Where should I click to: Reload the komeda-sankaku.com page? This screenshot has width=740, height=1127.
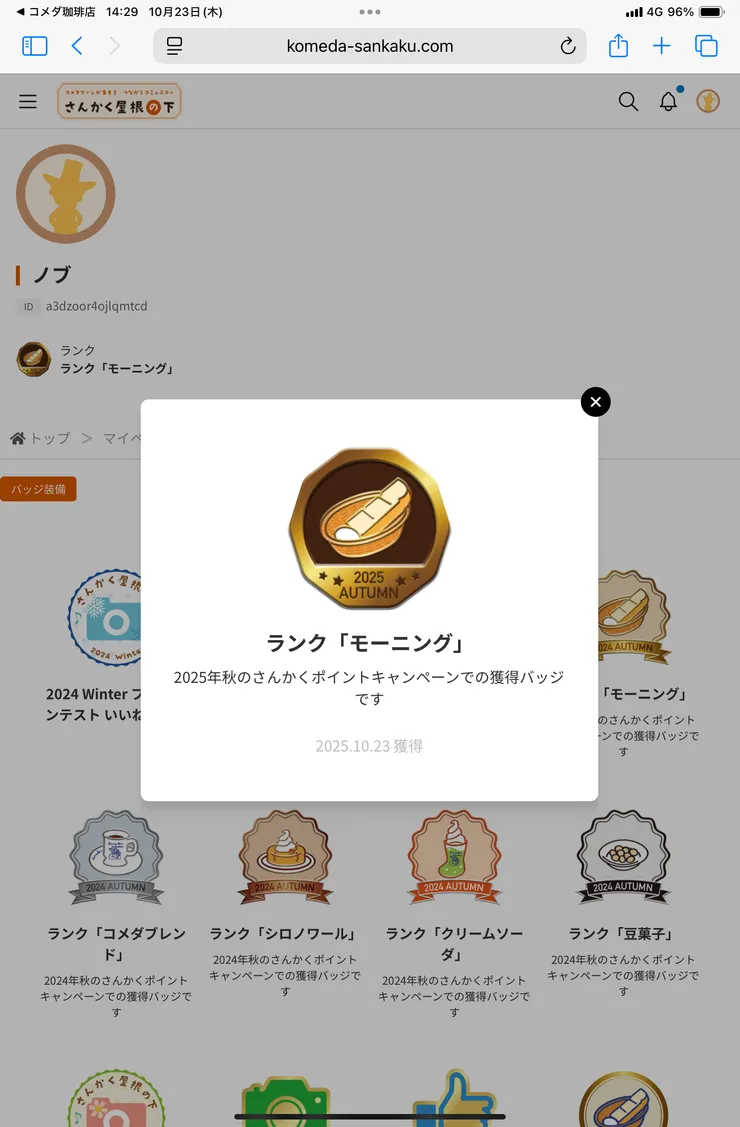tap(567, 45)
